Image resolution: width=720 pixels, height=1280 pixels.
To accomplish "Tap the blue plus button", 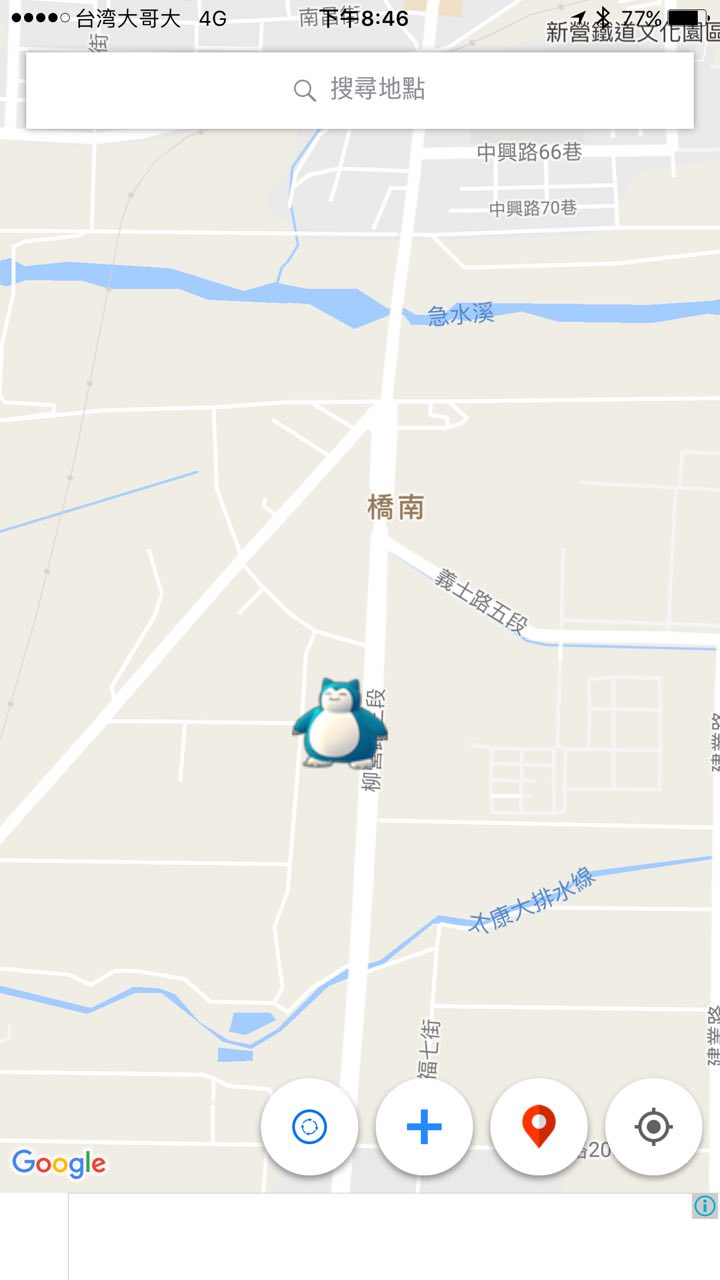I will click(424, 1127).
